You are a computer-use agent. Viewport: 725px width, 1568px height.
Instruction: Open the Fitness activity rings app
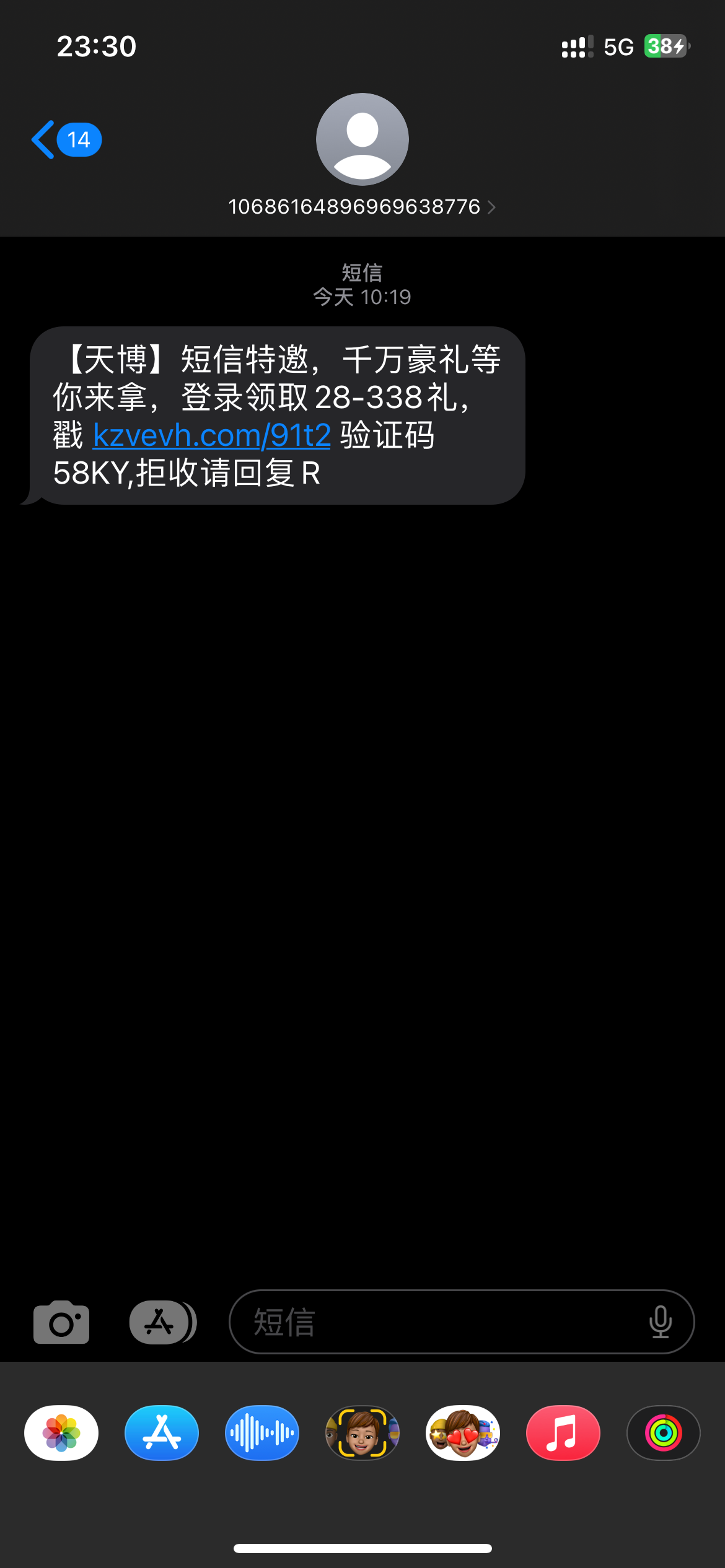664,1433
